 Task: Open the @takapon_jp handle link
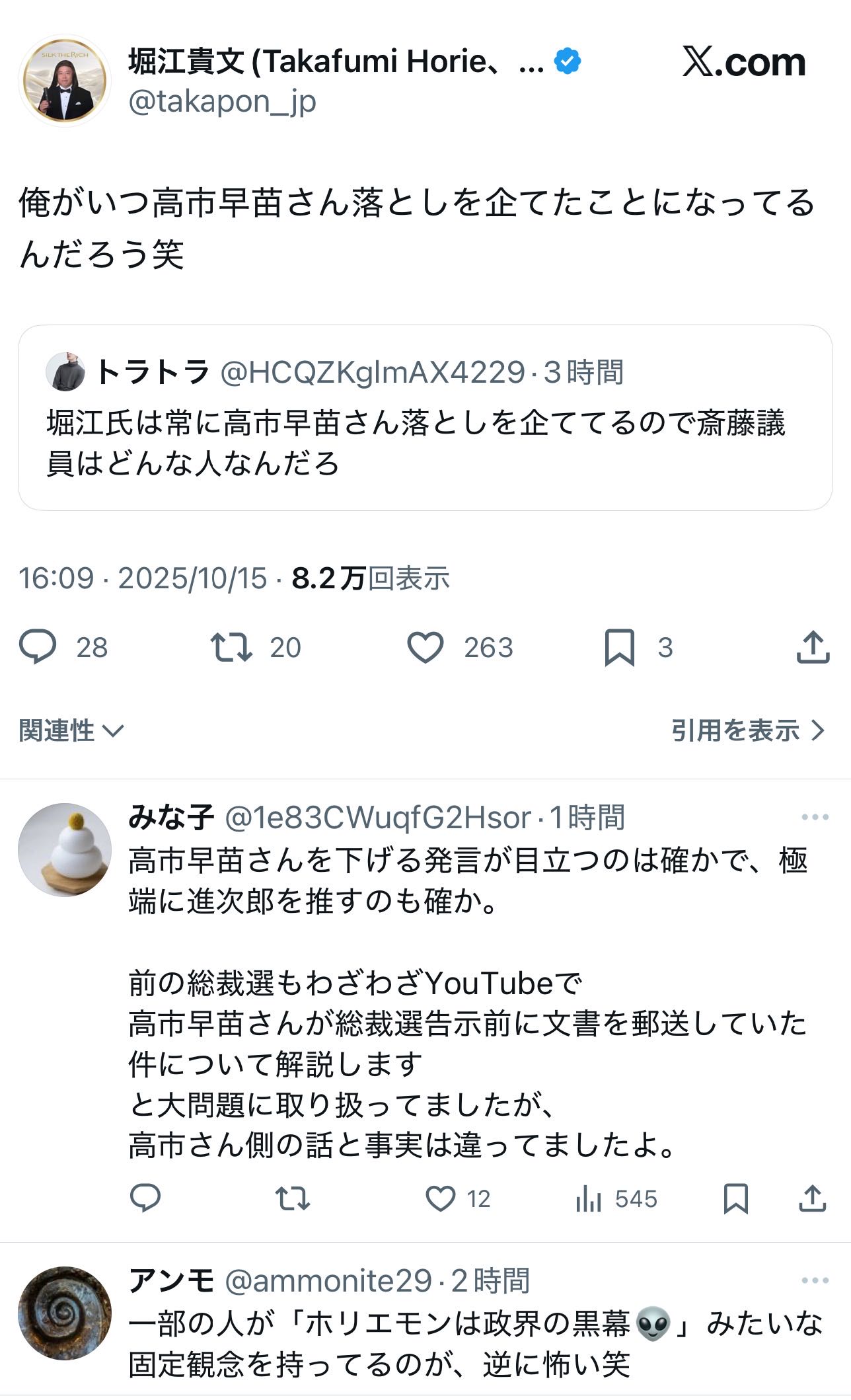(x=222, y=102)
